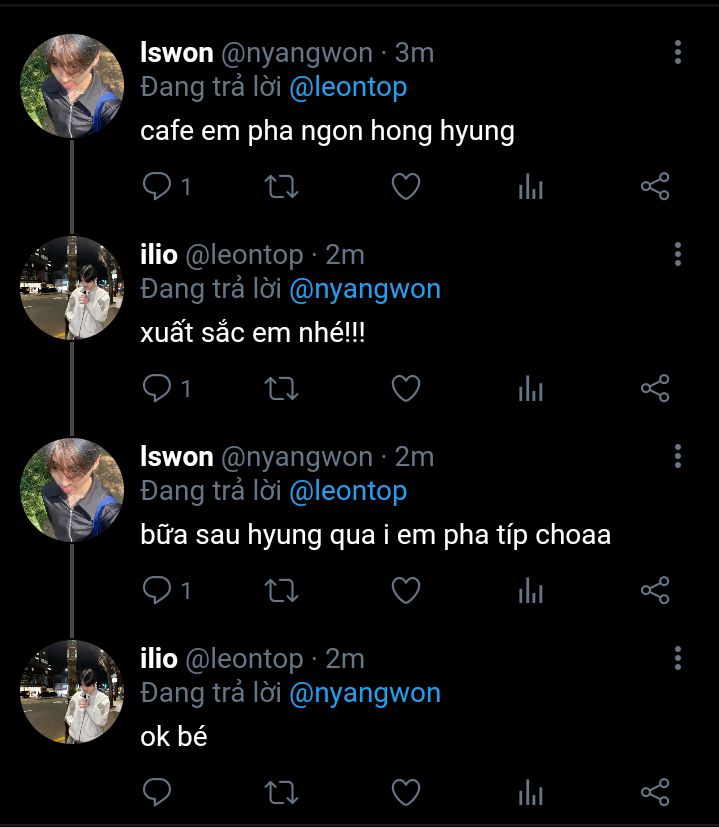Open overflow menu on 'cafe em pha ngon' tweet
The image size is (719, 827).
coord(678,52)
